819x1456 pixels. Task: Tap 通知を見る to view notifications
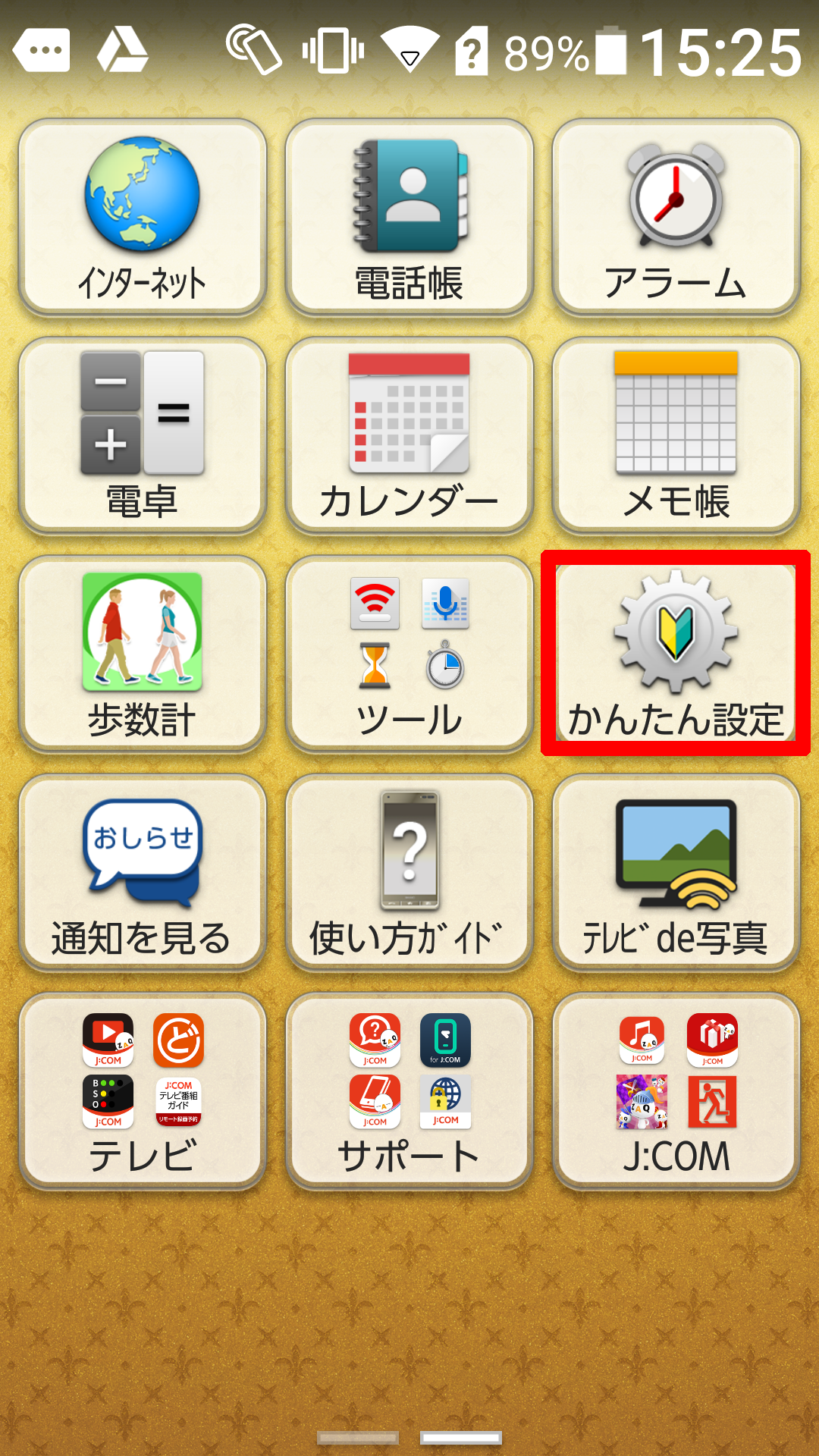click(142, 871)
